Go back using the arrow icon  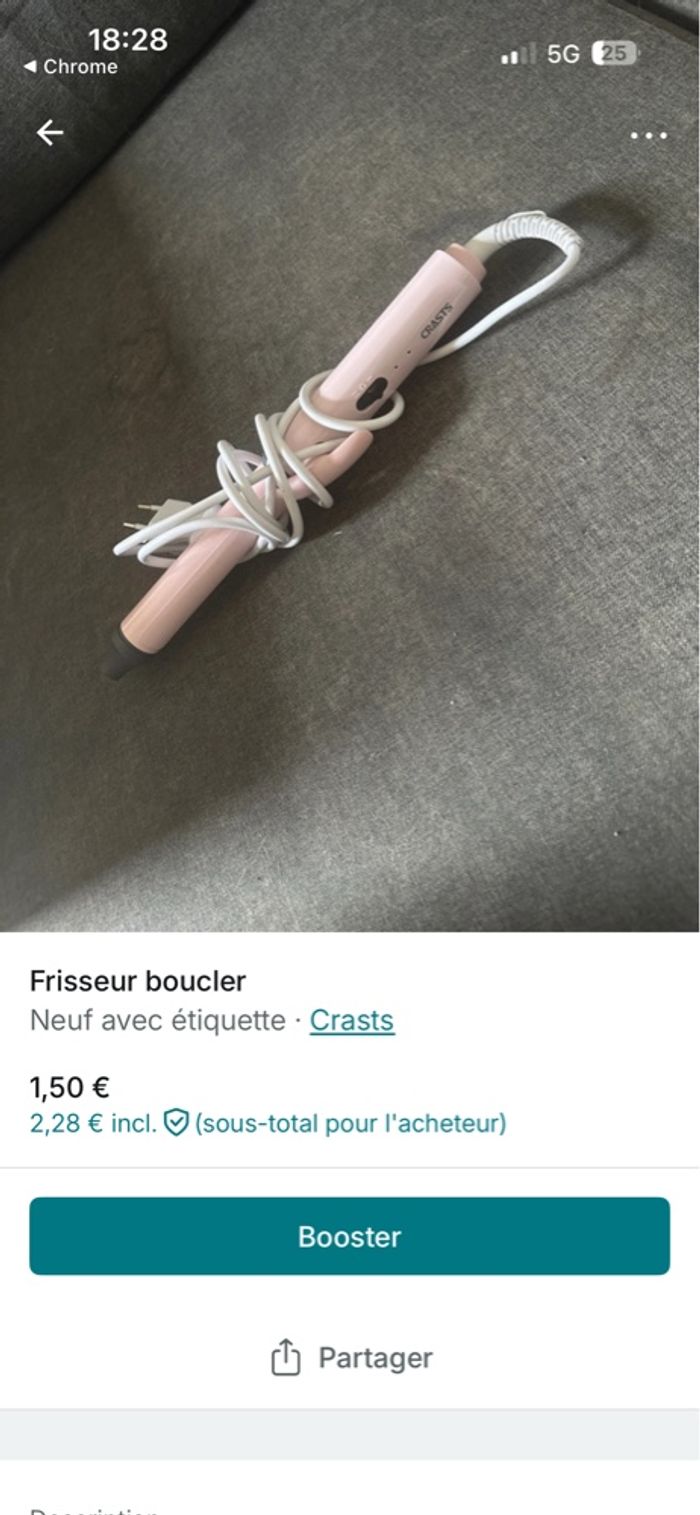(x=49, y=133)
